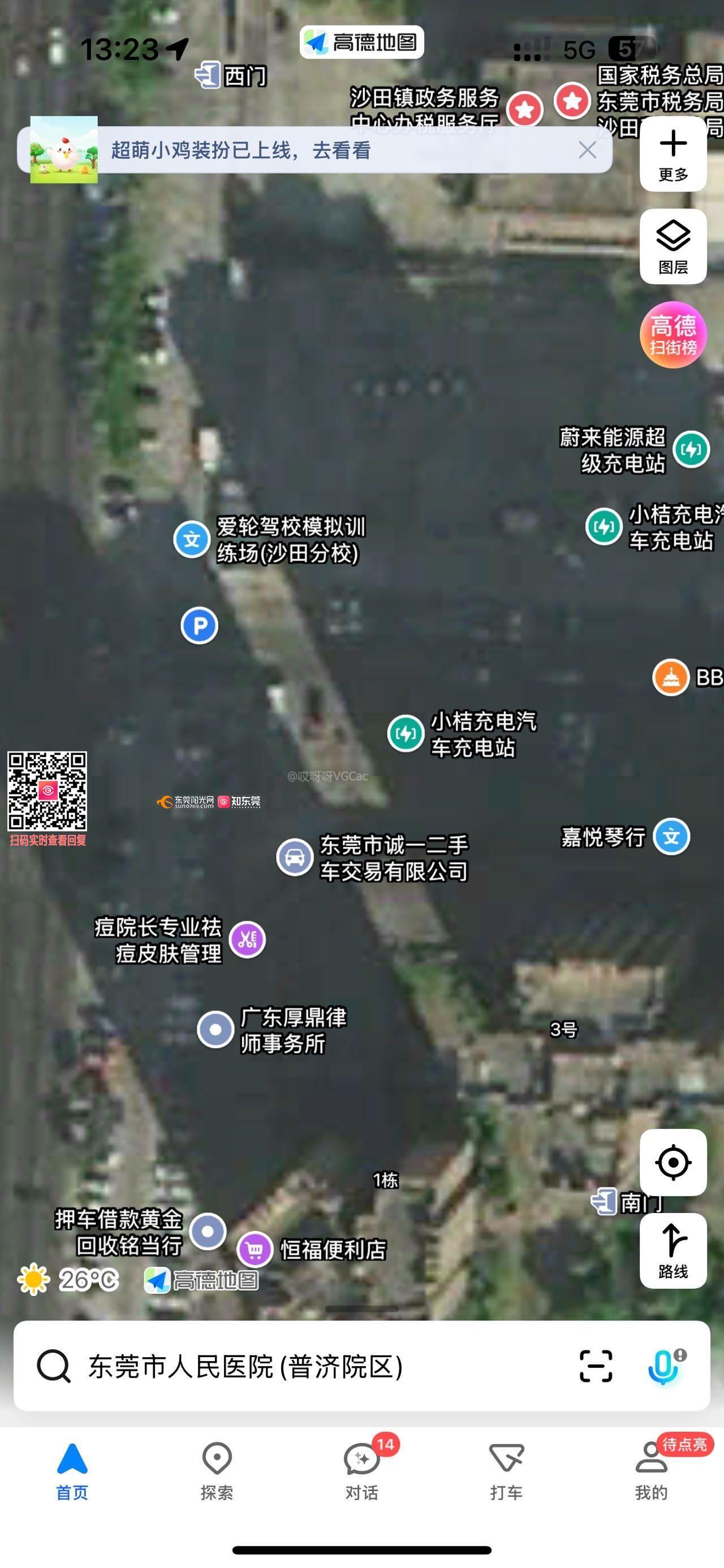The image size is (724, 1568).
Task: Recenter map on current location
Action: pos(673,1162)
